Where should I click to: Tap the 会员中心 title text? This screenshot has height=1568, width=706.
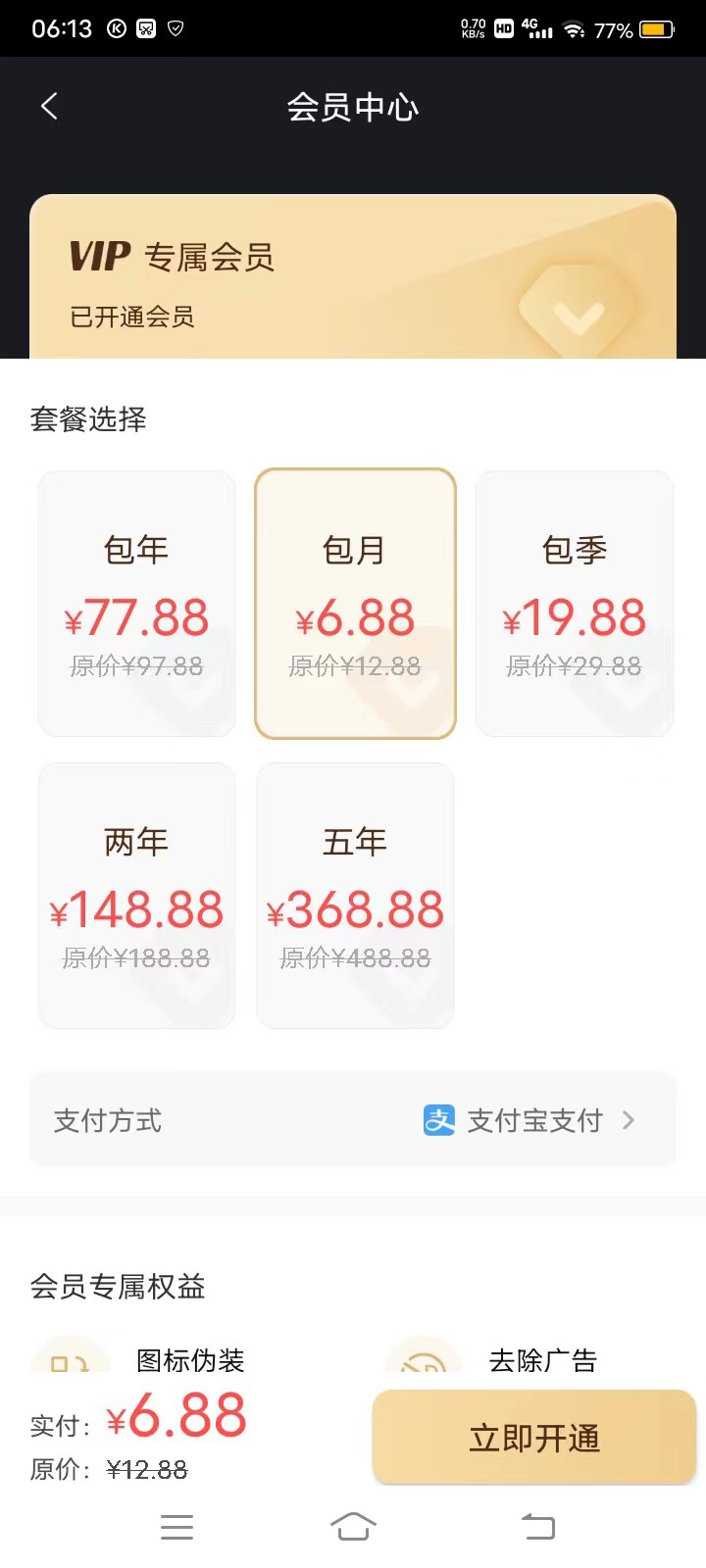click(x=353, y=108)
